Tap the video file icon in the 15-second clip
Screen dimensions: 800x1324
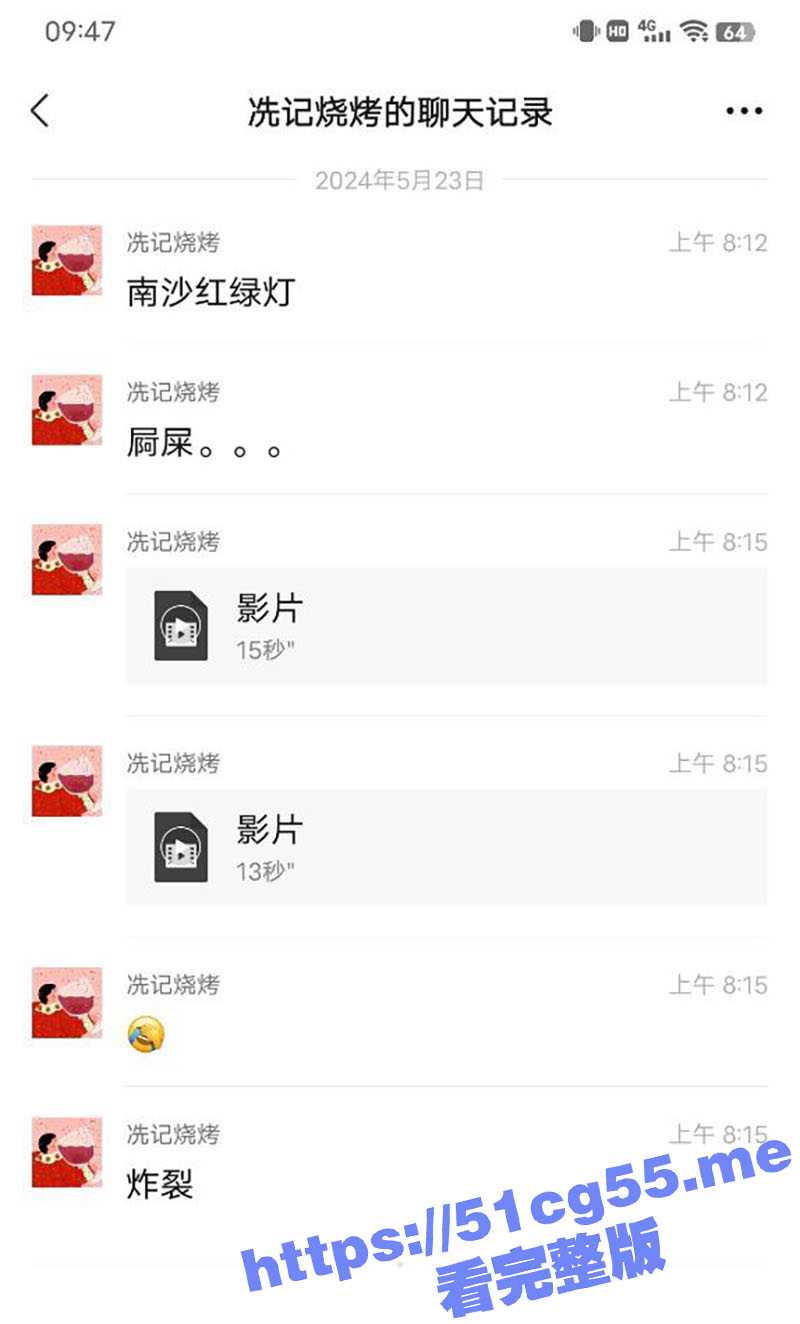[x=181, y=625]
